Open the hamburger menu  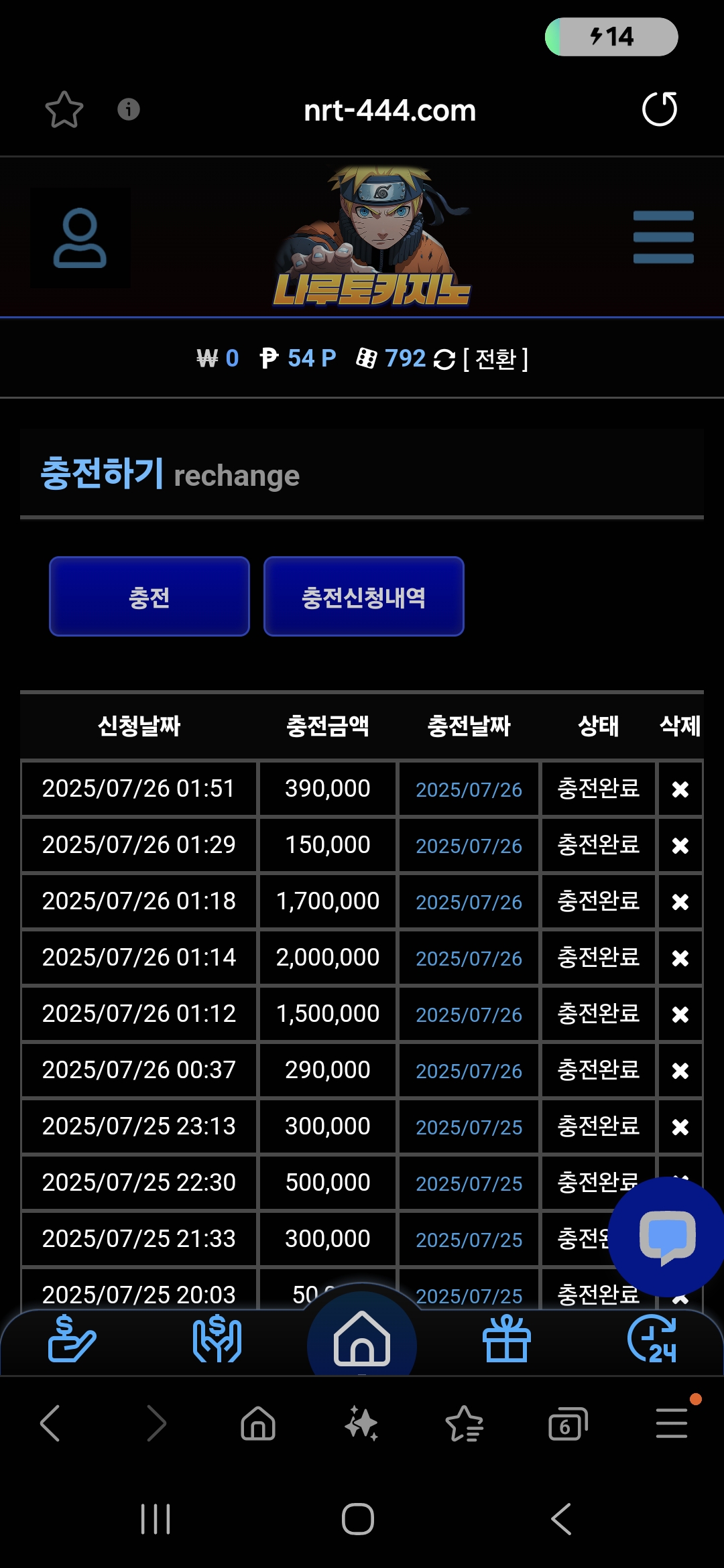664,237
